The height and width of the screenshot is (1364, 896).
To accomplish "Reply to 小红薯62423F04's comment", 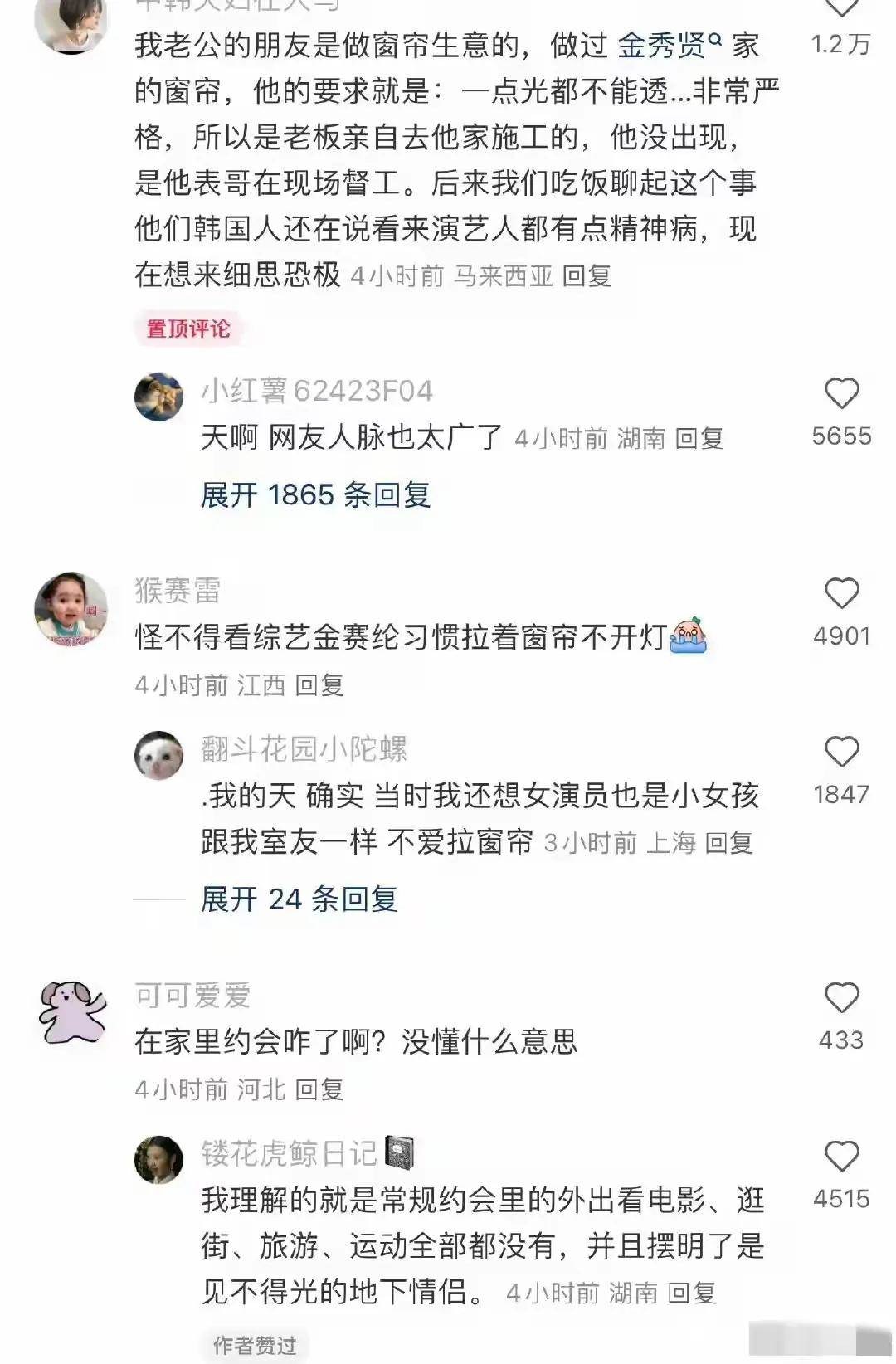I will 699,438.
